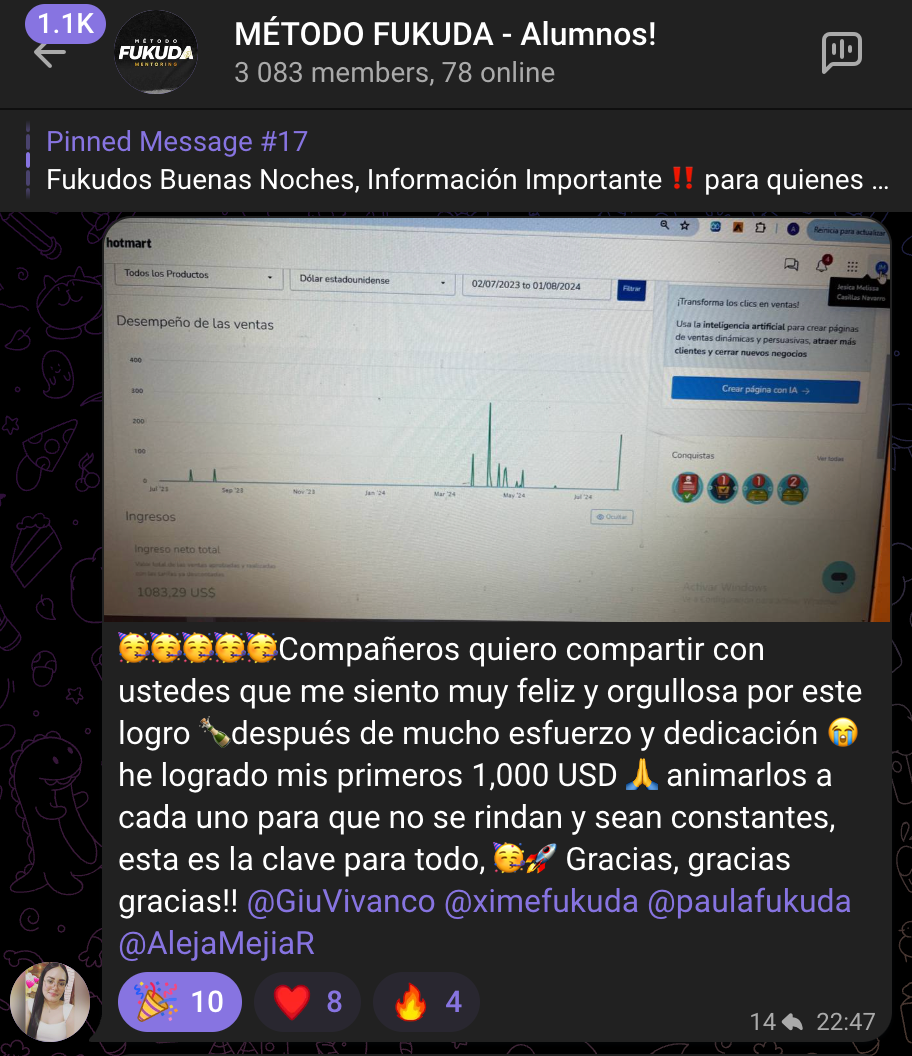Open the mention @paulafukuda
This screenshot has height=1056, width=912.
(x=749, y=901)
